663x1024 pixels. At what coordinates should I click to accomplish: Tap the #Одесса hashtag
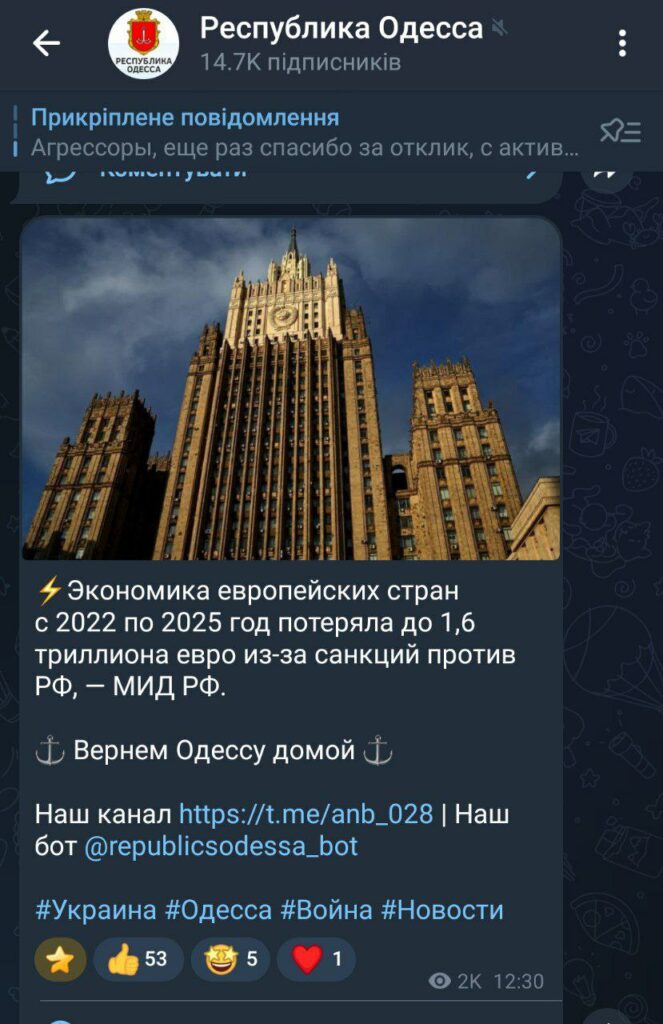coord(218,910)
